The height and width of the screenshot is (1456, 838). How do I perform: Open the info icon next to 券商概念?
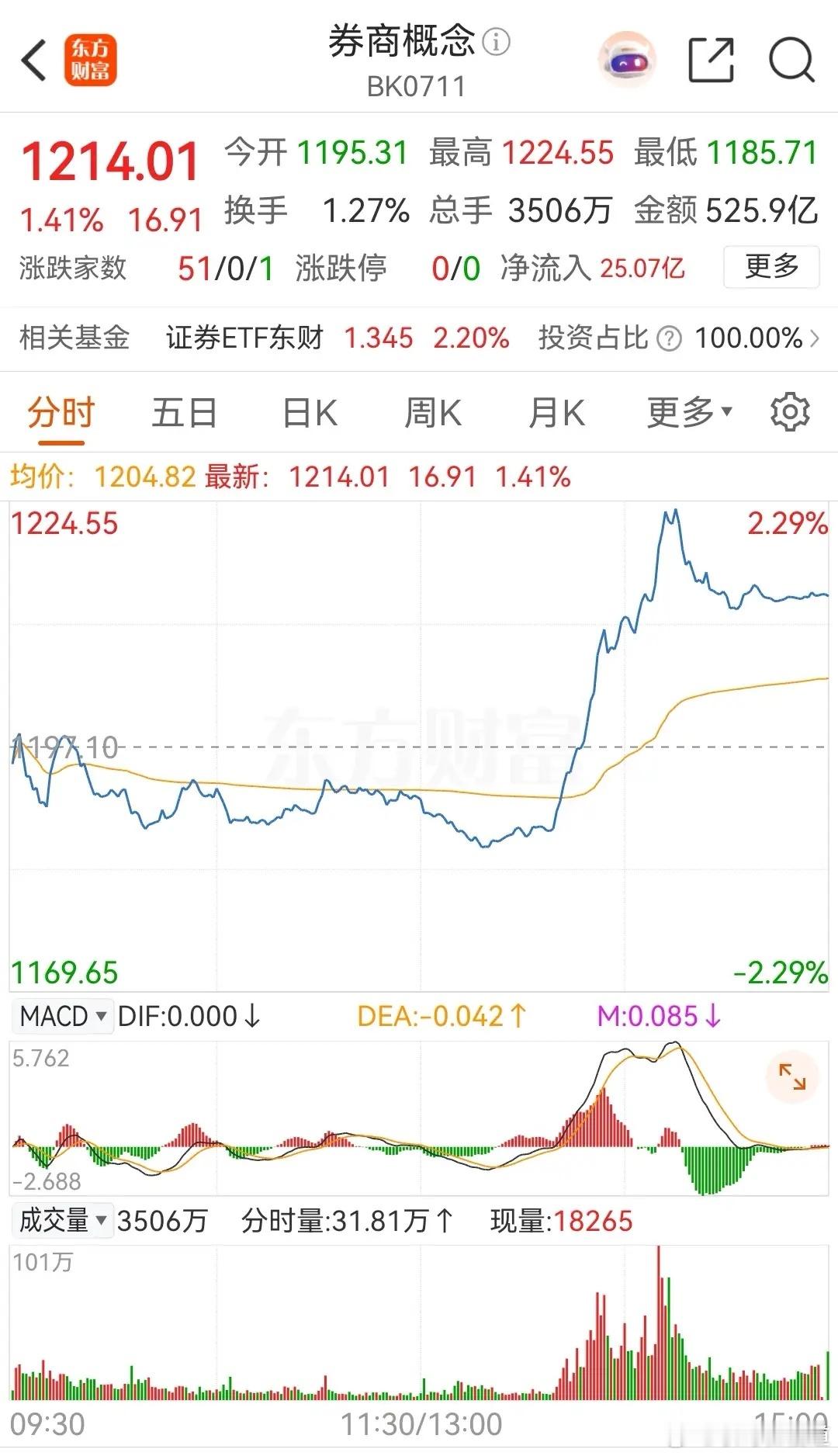pyautogui.click(x=497, y=41)
